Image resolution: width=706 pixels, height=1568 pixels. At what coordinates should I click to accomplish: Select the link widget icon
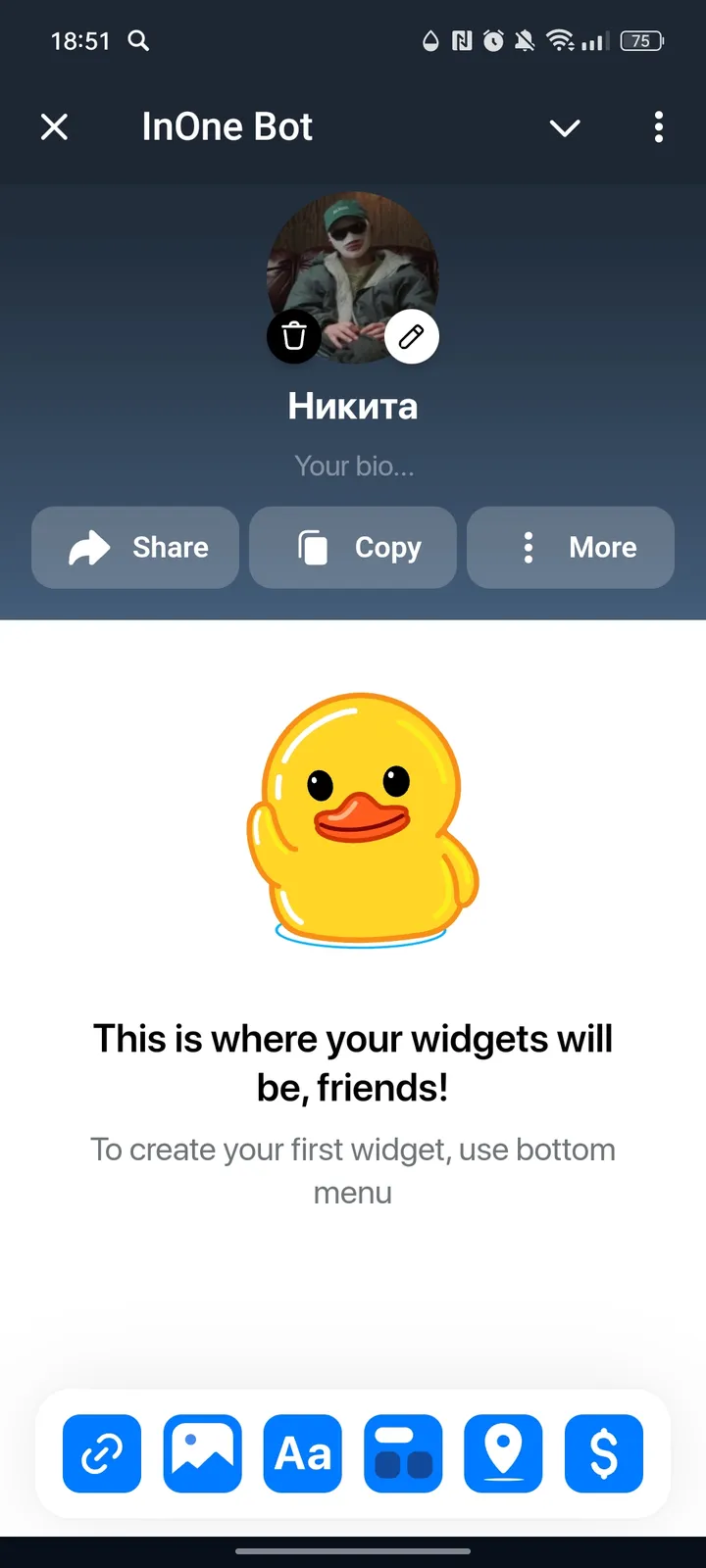click(101, 1453)
